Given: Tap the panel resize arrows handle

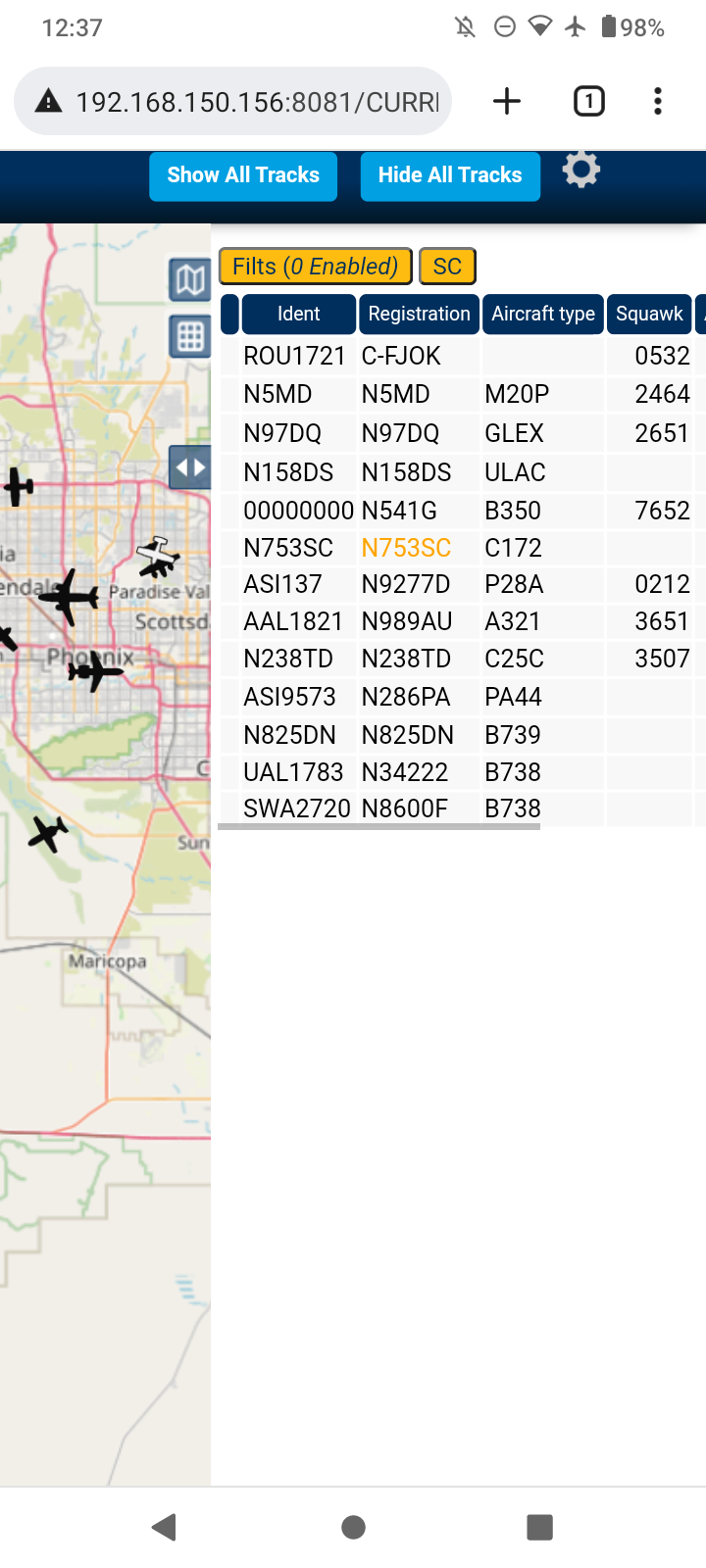Looking at the screenshot, I should (189, 467).
